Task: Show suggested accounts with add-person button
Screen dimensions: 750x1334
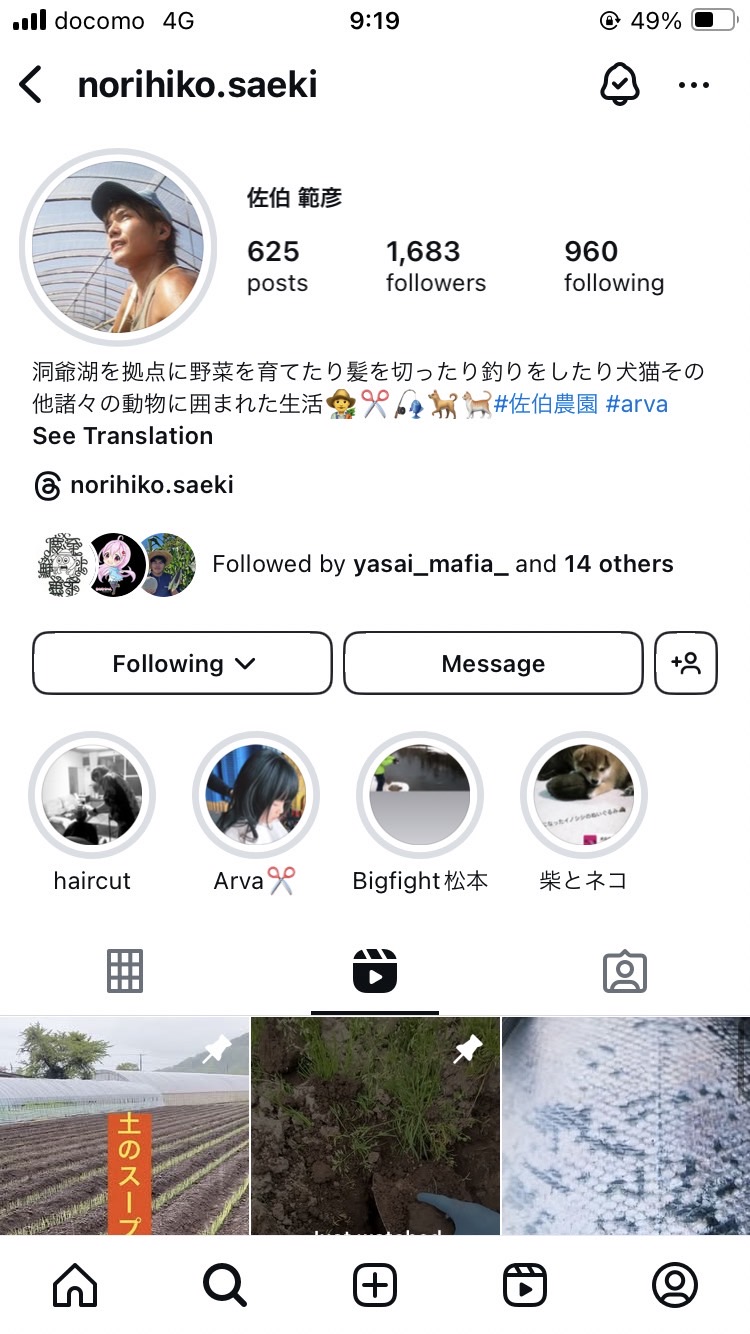Action: point(686,663)
